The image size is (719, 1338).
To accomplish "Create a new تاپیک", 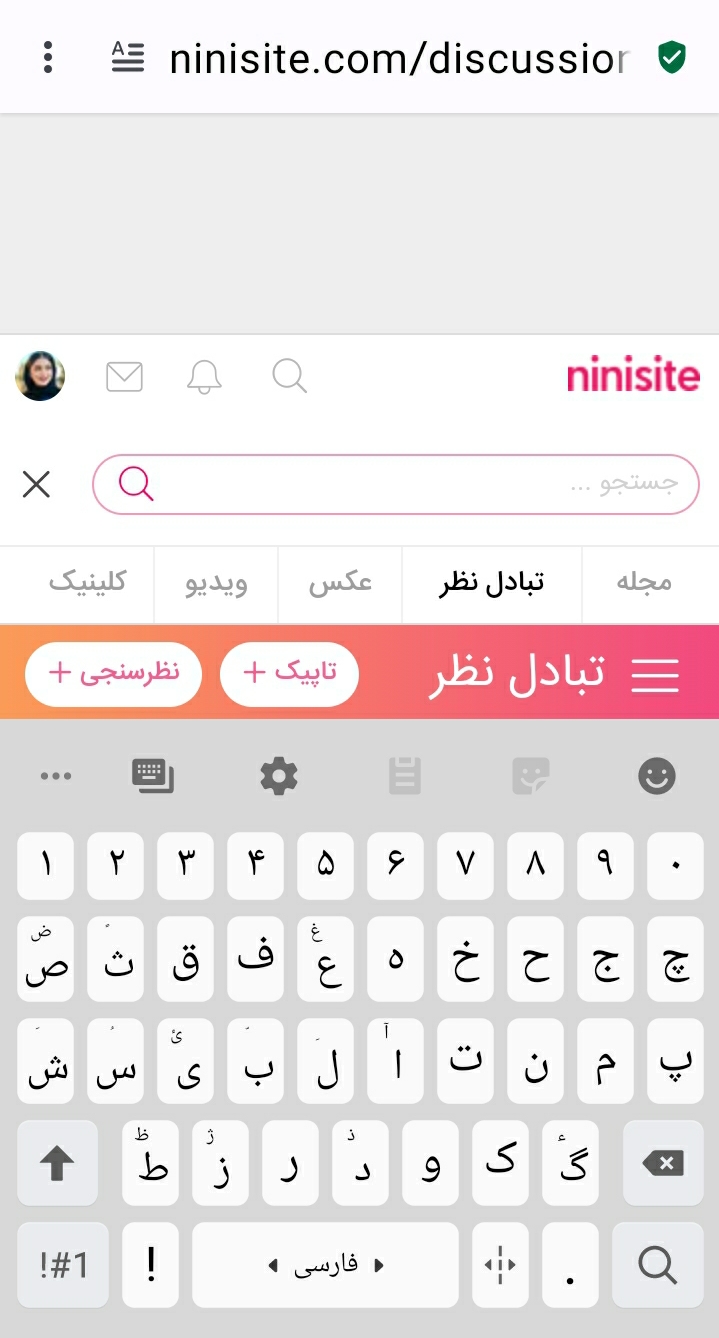I will (289, 673).
